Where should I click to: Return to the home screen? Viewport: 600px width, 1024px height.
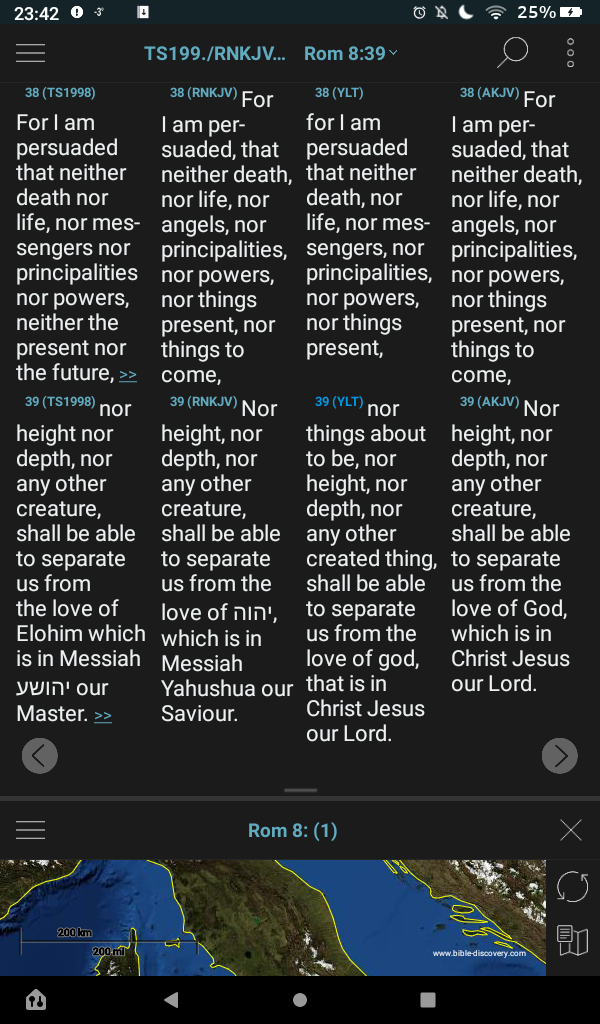(x=300, y=999)
